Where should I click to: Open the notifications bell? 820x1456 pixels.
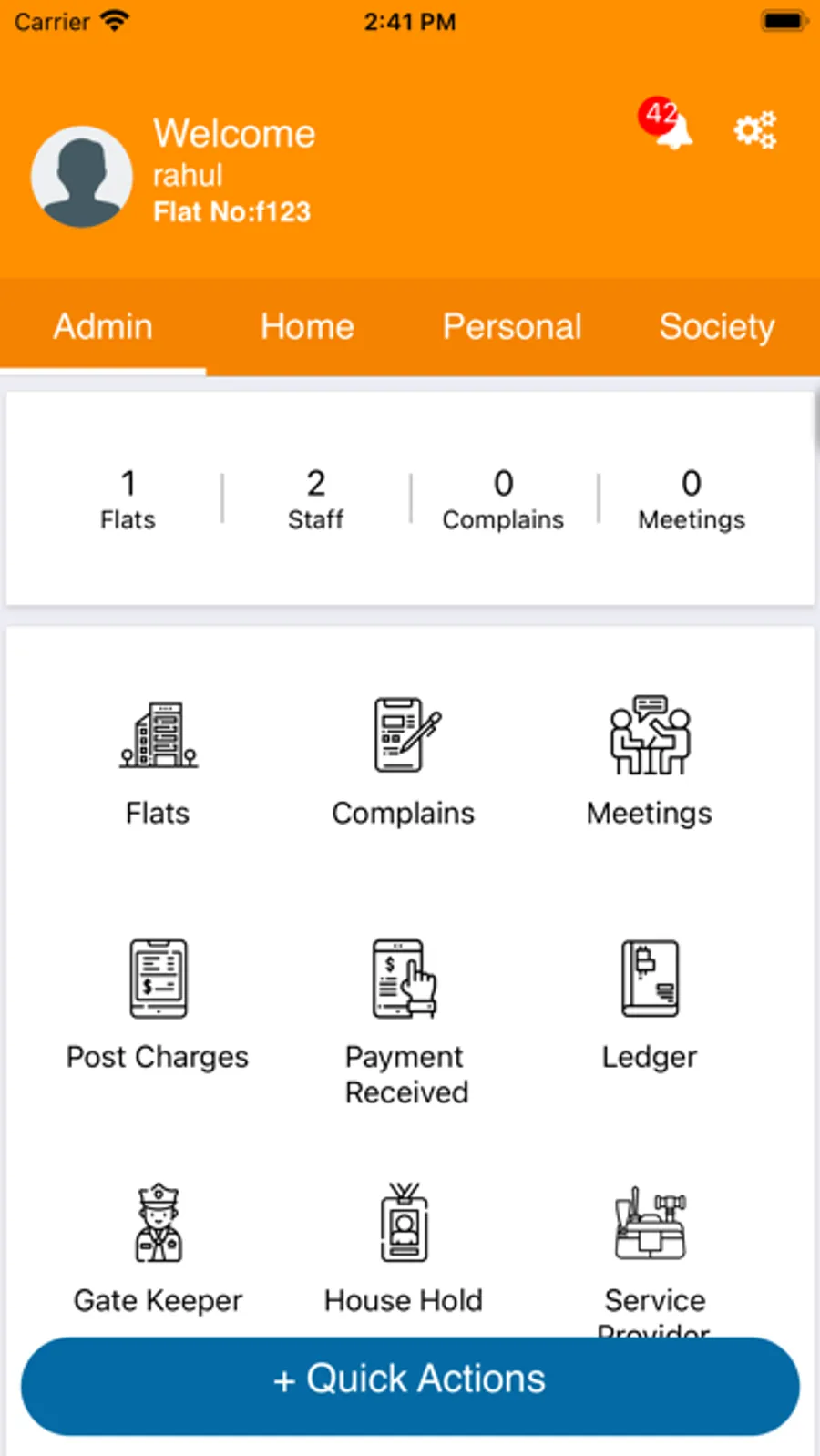[671, 128]
